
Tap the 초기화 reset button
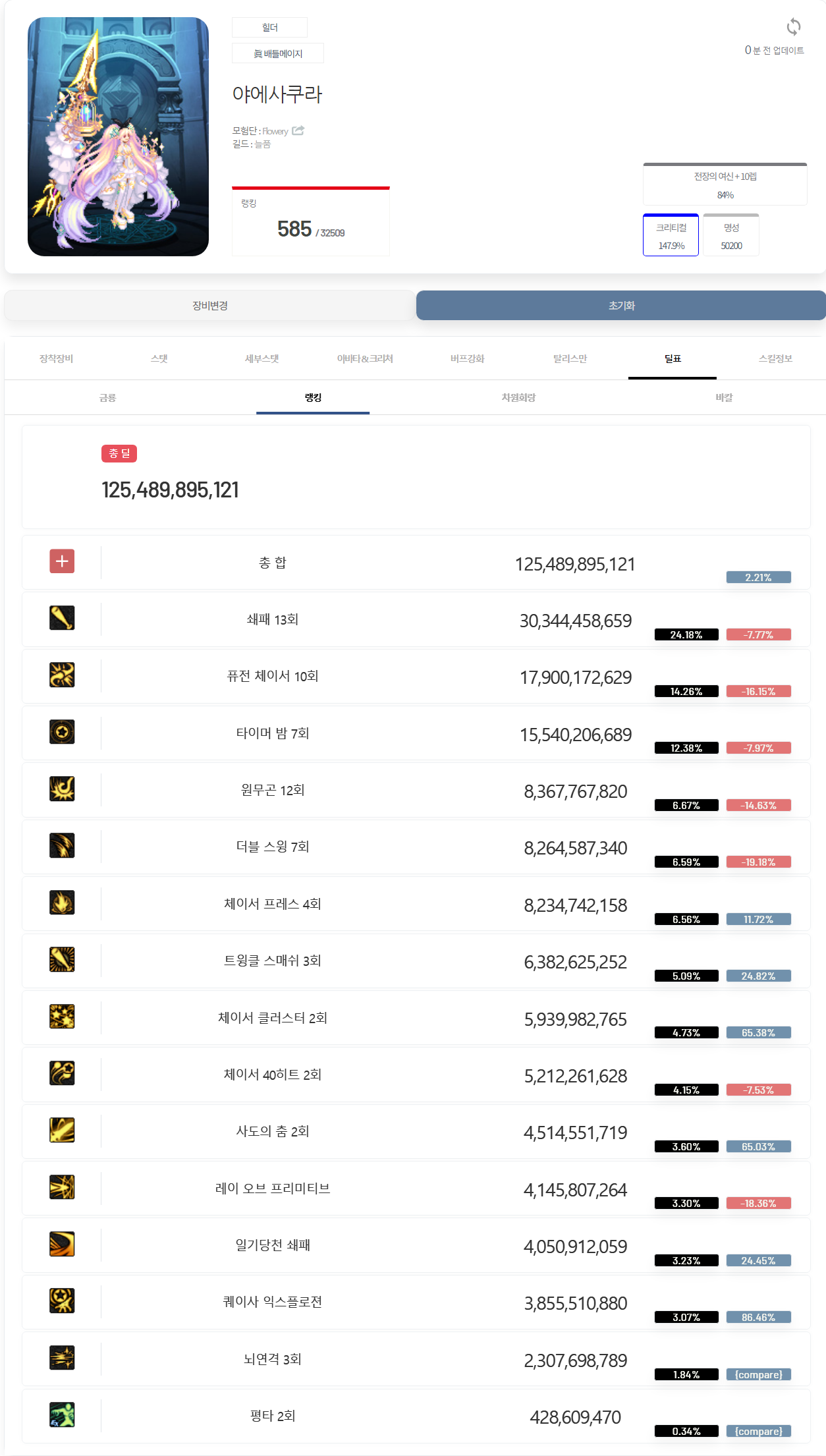pos(621,306)
